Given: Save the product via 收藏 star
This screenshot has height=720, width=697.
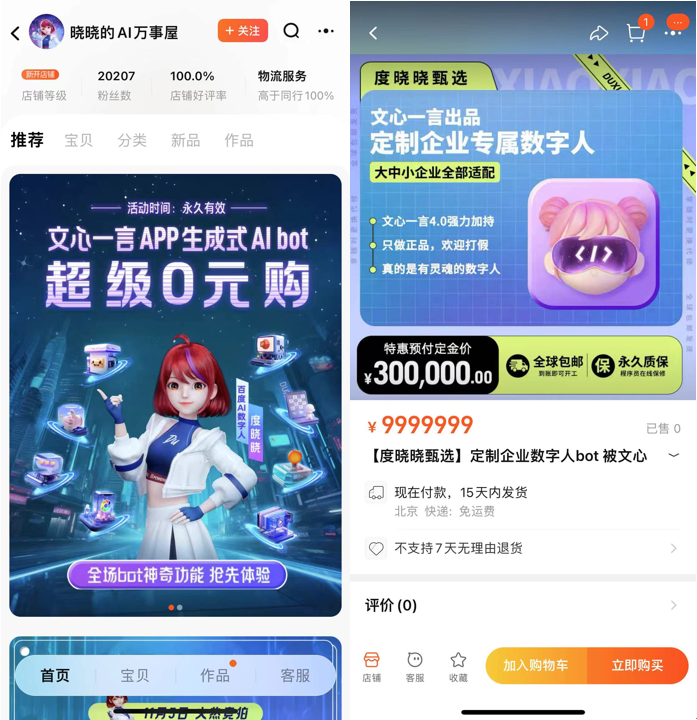Looking at the screenshot, I should click(x=458, y=666).
